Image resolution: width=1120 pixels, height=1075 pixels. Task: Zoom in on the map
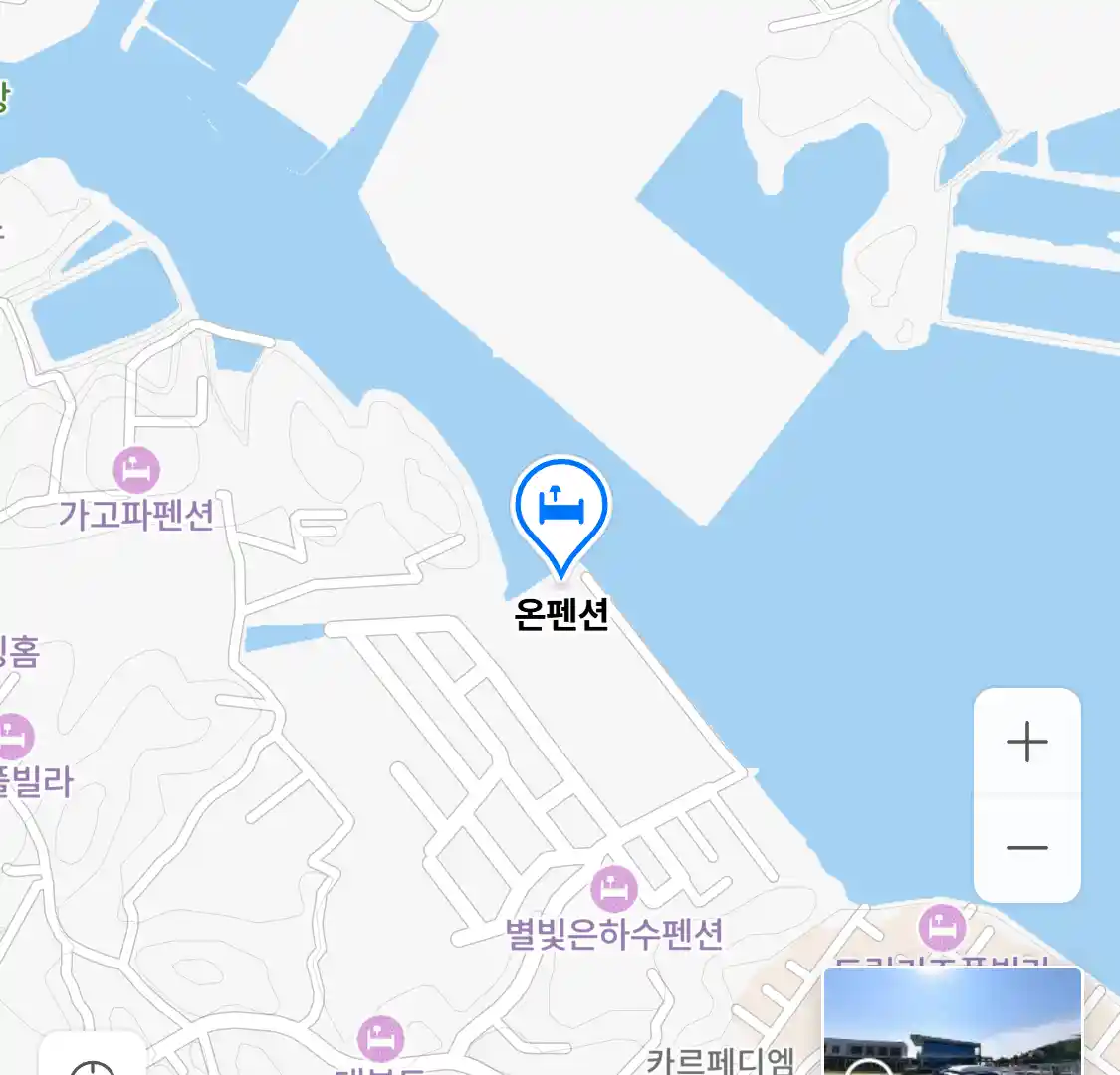click(1026, 743)
